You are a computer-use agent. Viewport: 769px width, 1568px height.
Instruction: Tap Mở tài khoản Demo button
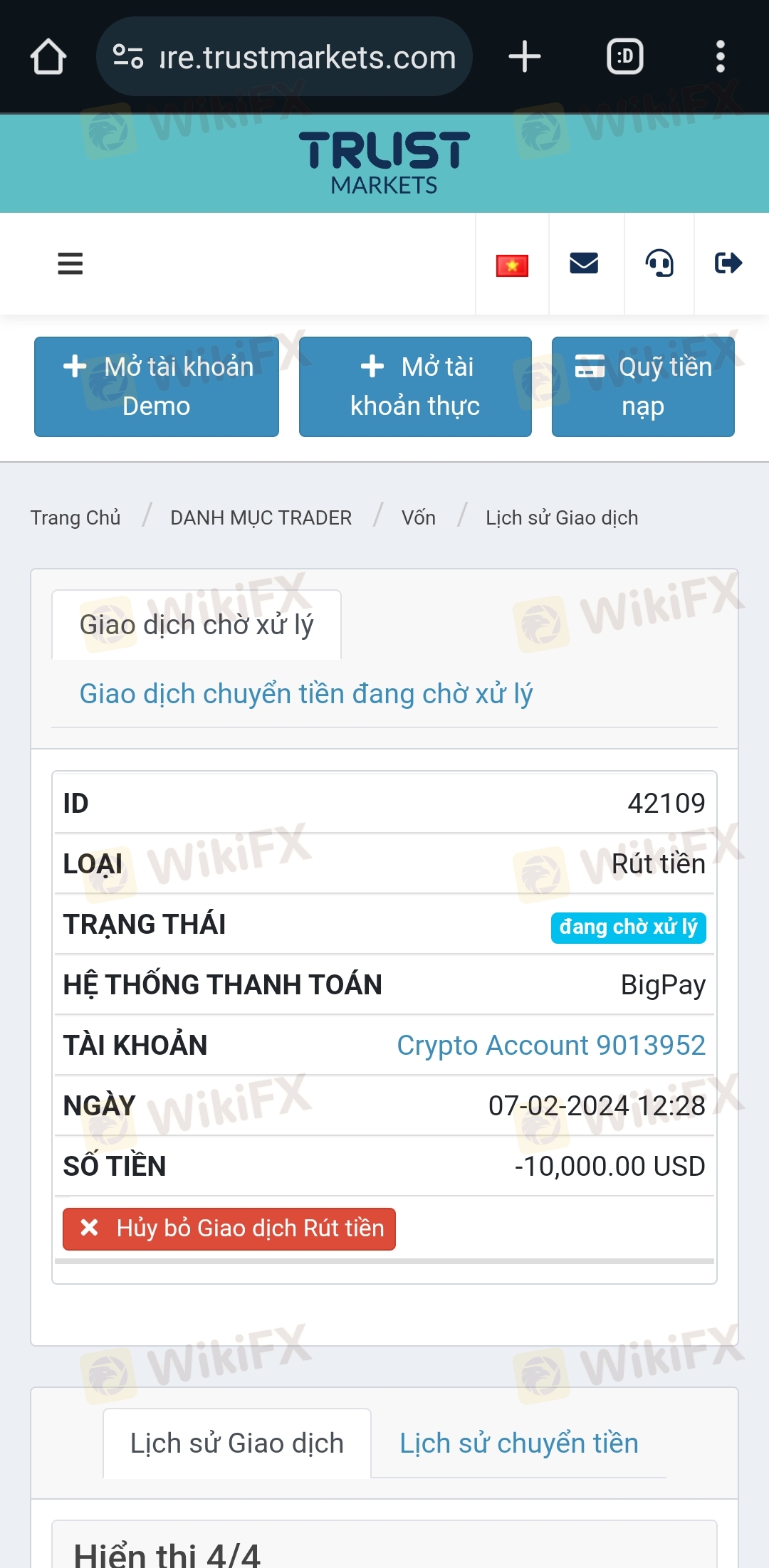pos(157,386)
